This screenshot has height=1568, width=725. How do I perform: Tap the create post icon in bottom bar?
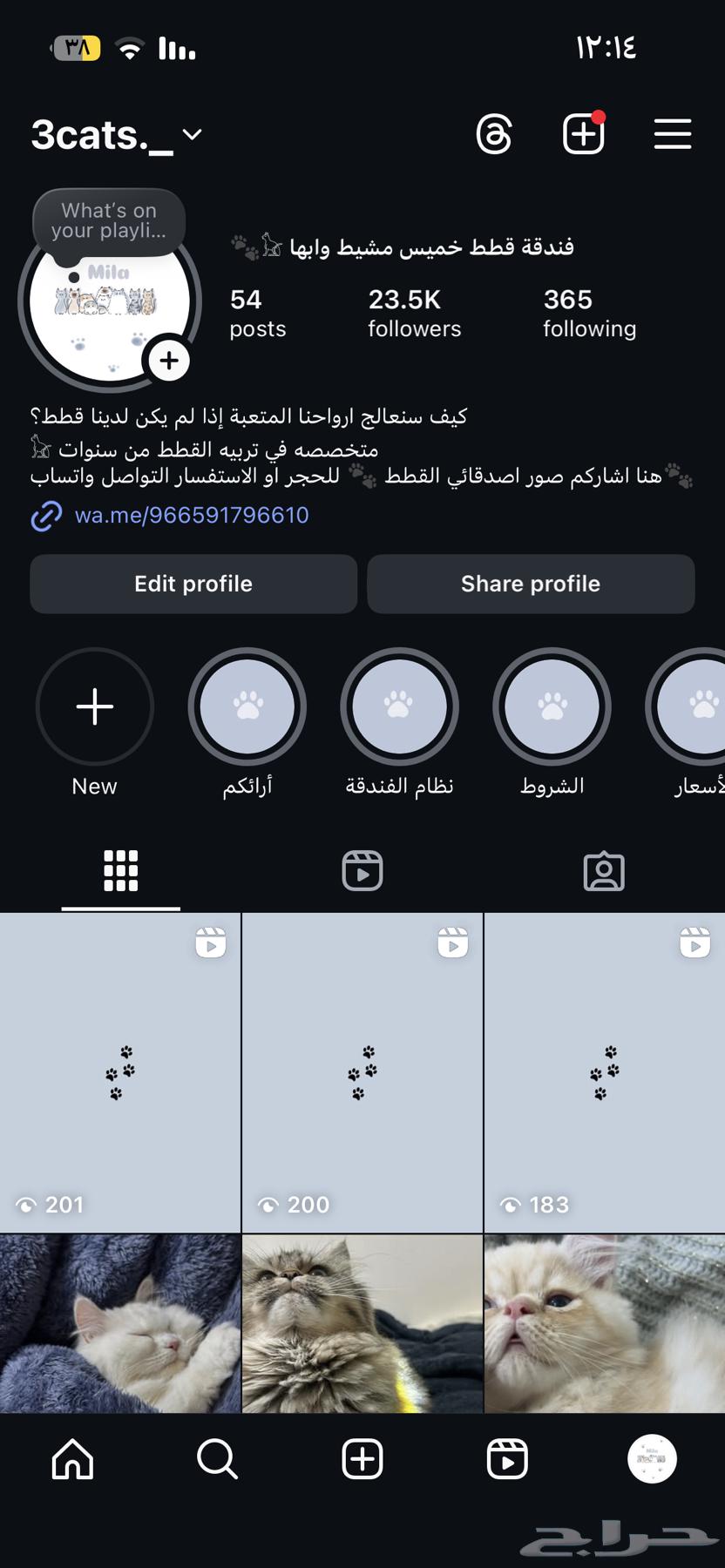pyautogui.click(x=362, y=1460)
